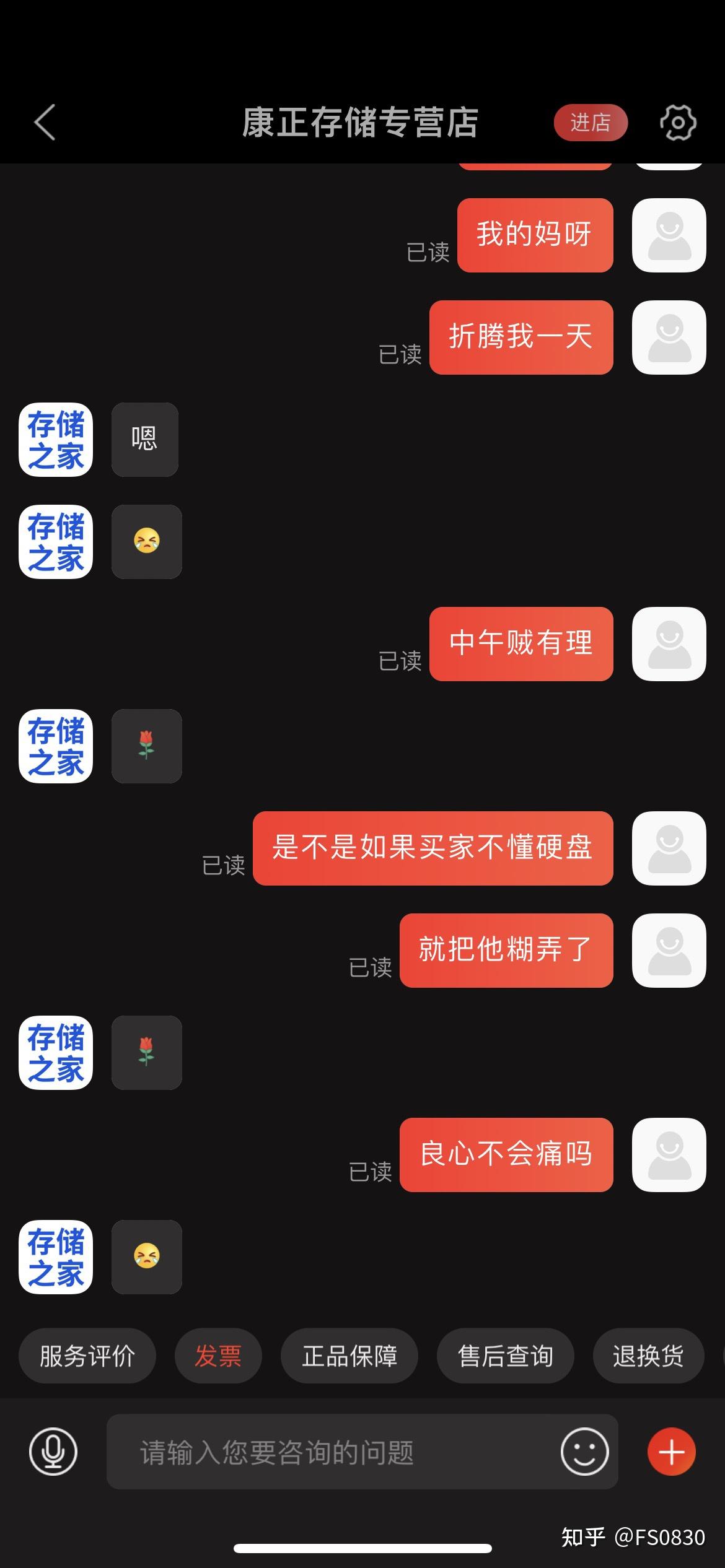Activate the voice input microphone
This screenshot has width=725, height=1568.
click(53, 1452)
